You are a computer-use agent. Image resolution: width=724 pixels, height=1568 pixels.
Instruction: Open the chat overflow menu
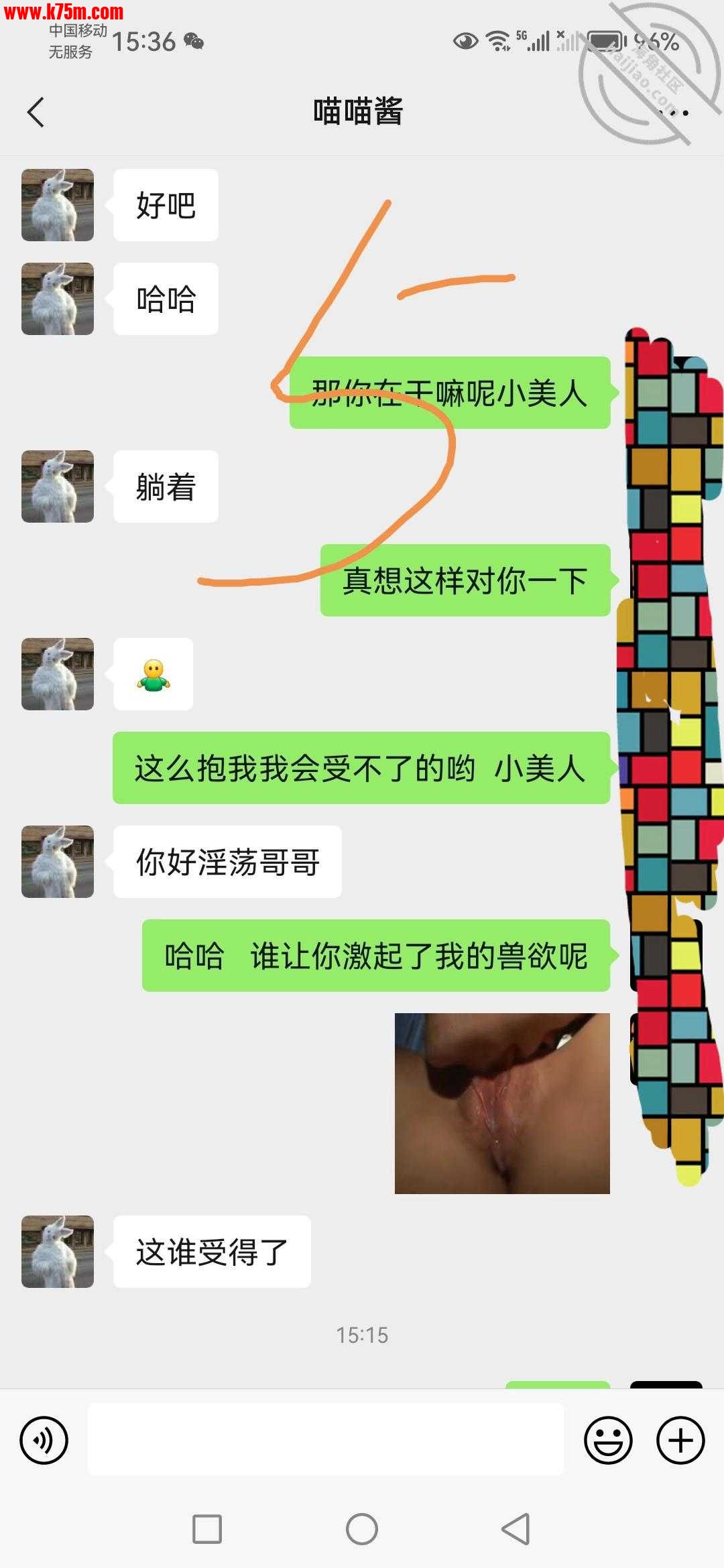pyautogui.click(x=676, y=113)
